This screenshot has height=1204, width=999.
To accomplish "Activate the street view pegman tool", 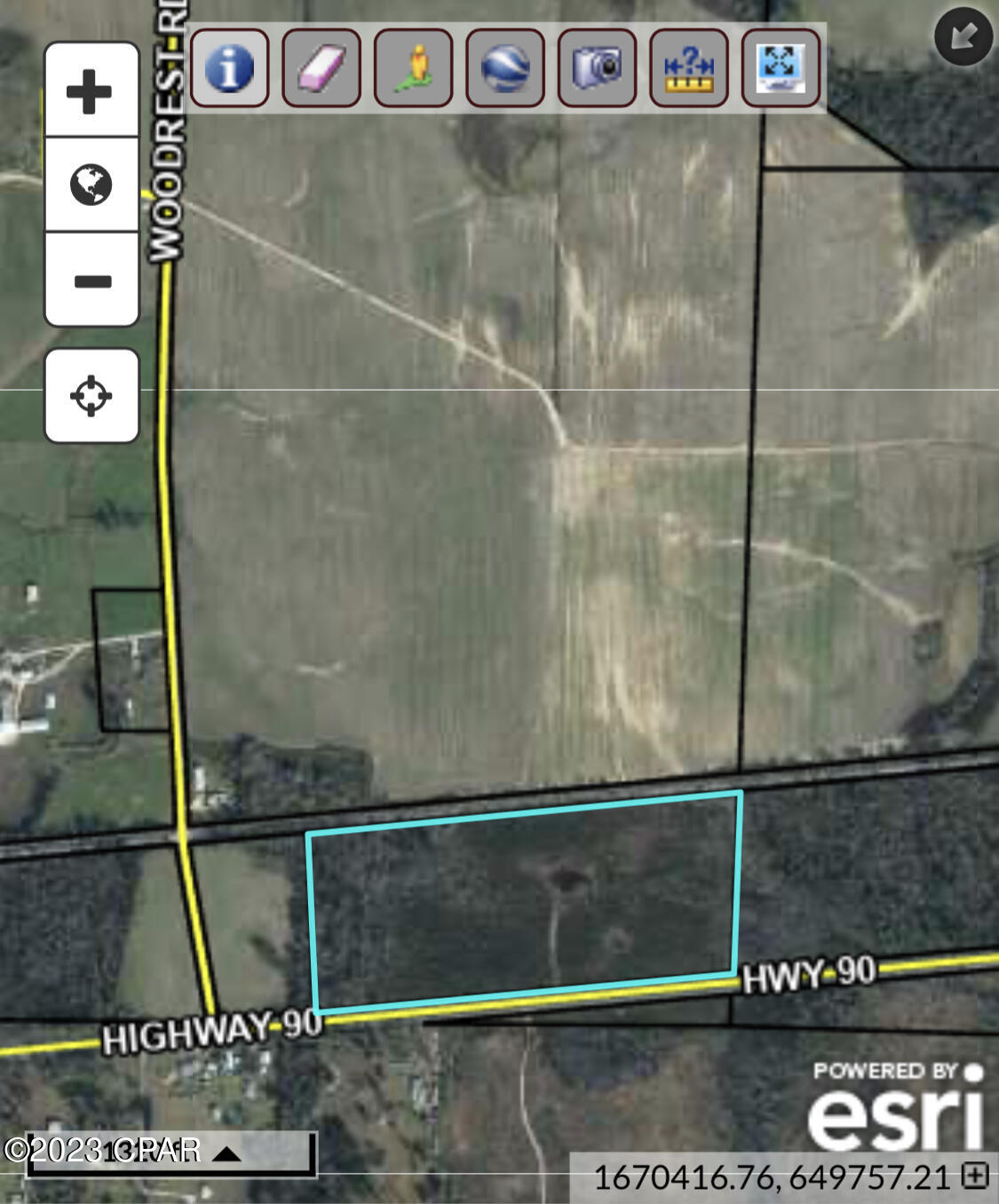I will coord(414,68).
